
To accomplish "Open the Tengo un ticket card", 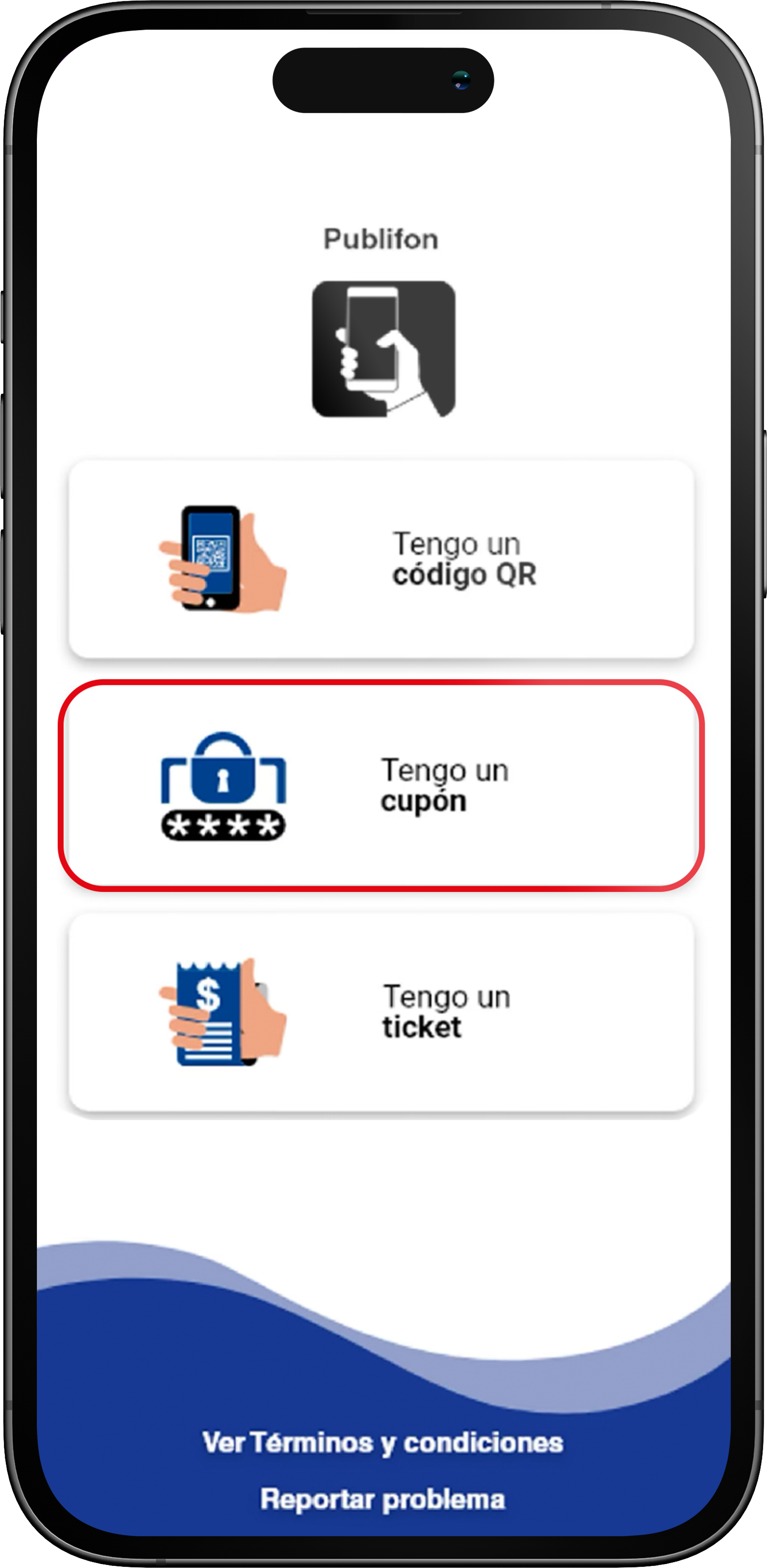I will [x=381, y=1012].
